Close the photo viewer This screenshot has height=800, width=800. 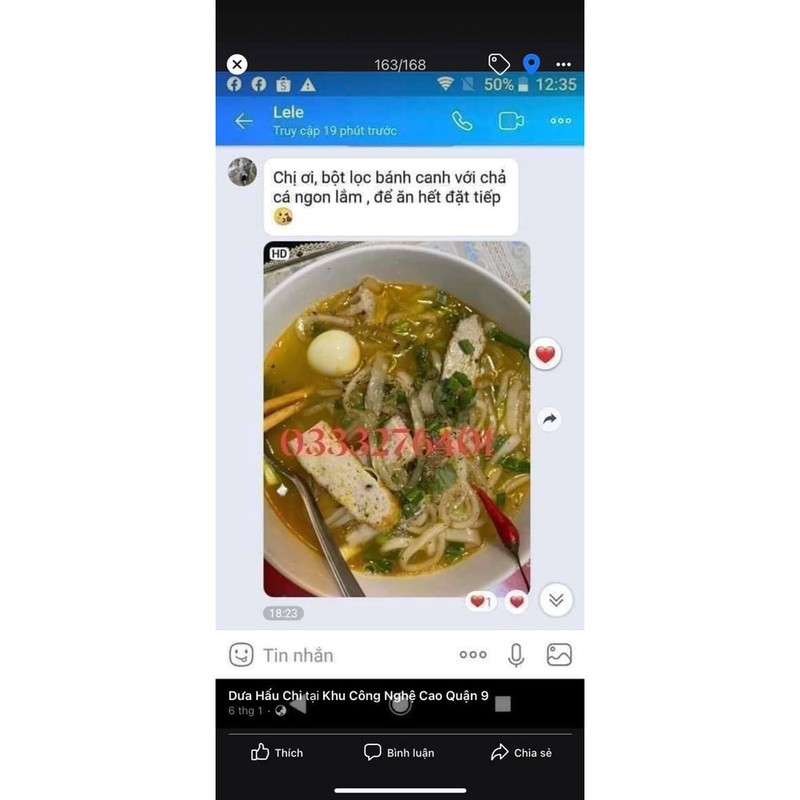point(237,65)
